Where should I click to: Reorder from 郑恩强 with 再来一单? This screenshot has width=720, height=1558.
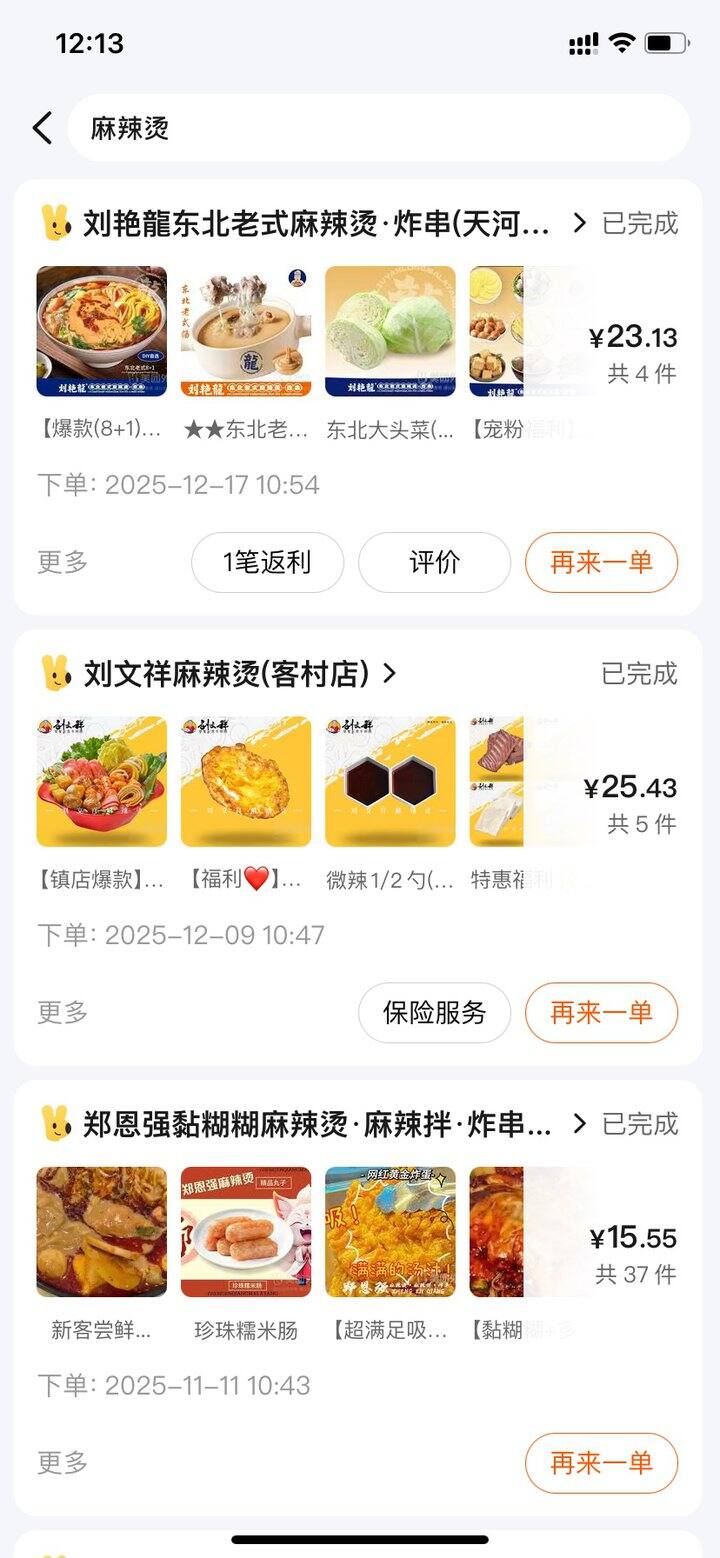click(x=601, y=1462)
